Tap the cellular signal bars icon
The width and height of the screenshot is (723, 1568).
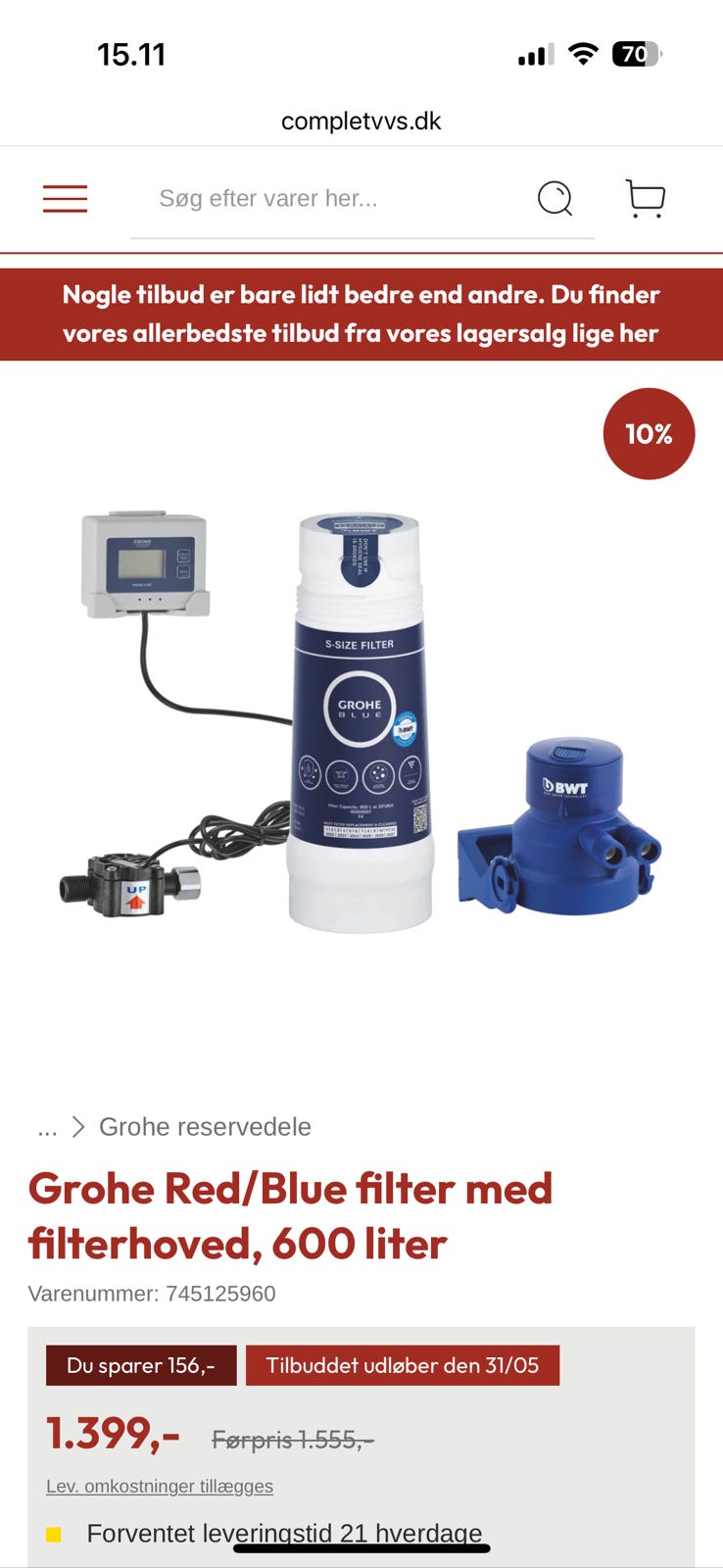point(533,54)
